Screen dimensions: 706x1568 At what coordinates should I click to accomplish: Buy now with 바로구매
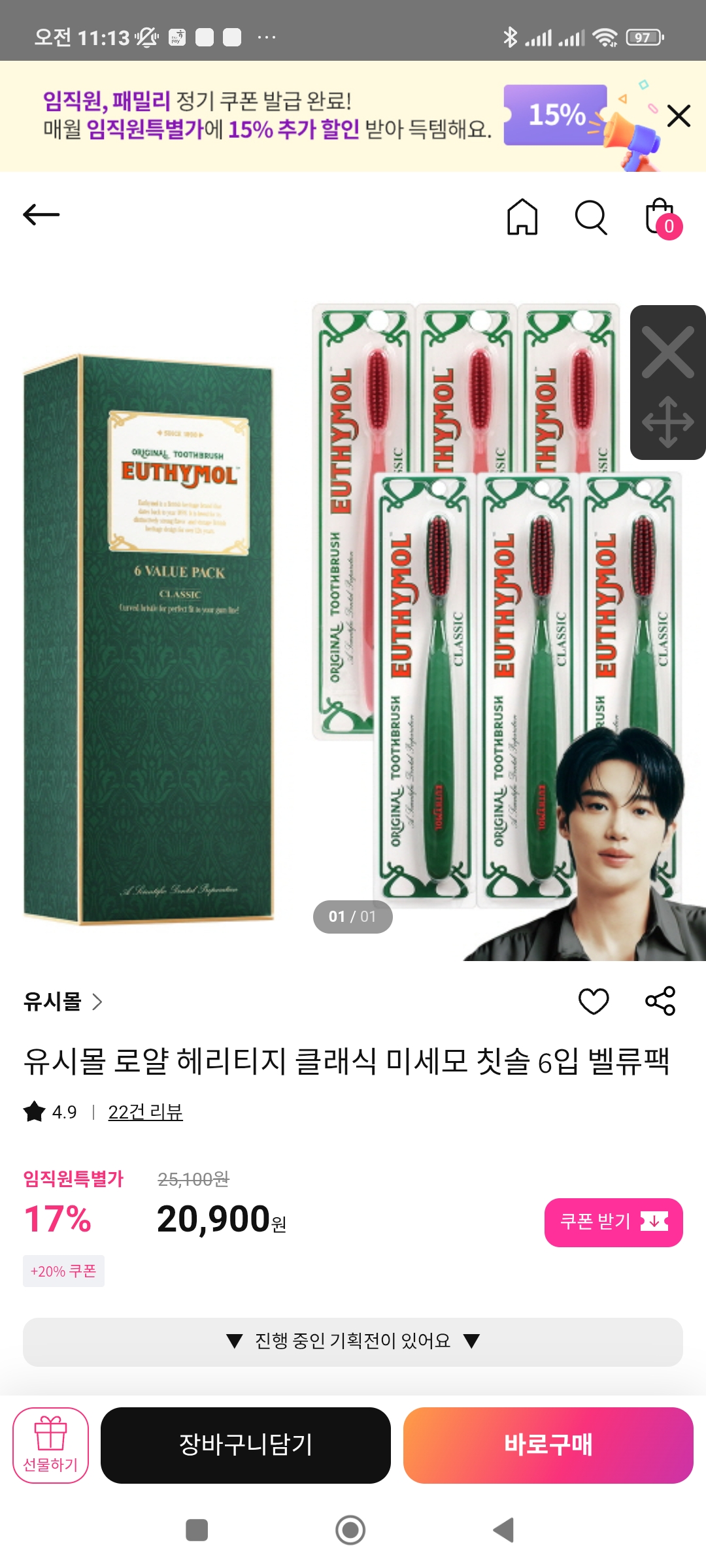click(x=548, y=1445)
